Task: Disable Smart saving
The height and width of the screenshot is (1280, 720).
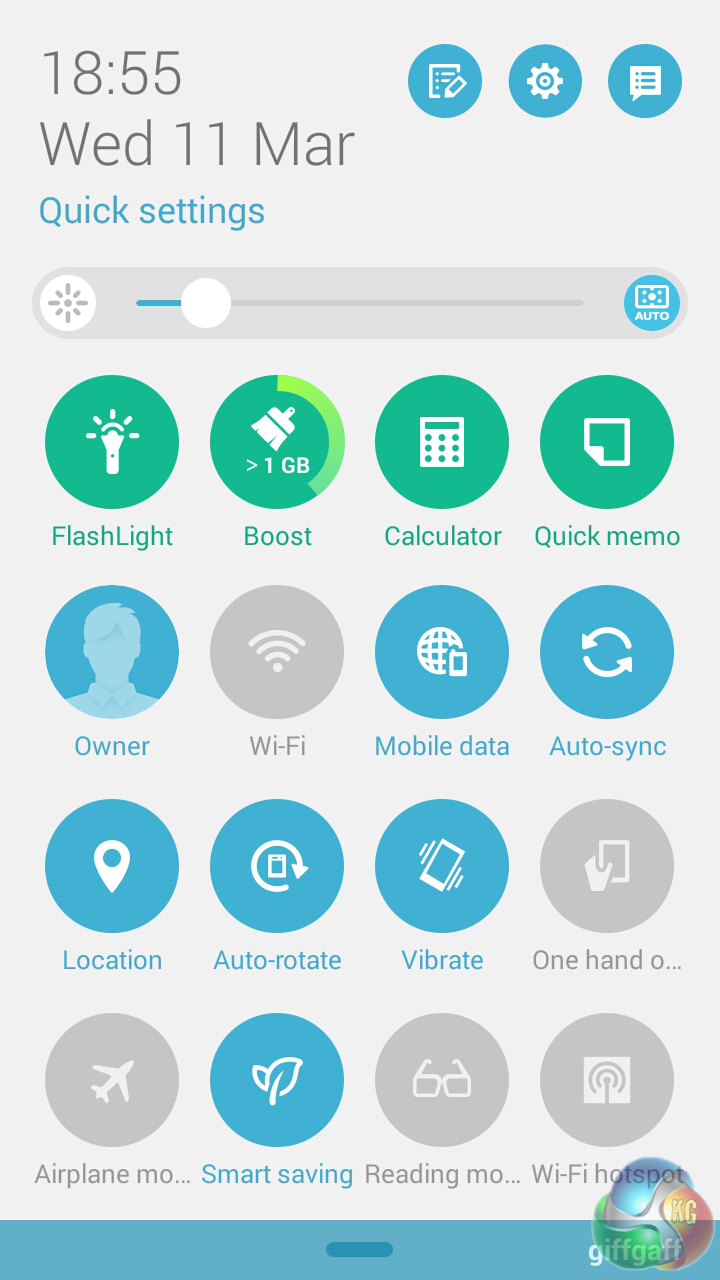Action: tap(277, 1080)
